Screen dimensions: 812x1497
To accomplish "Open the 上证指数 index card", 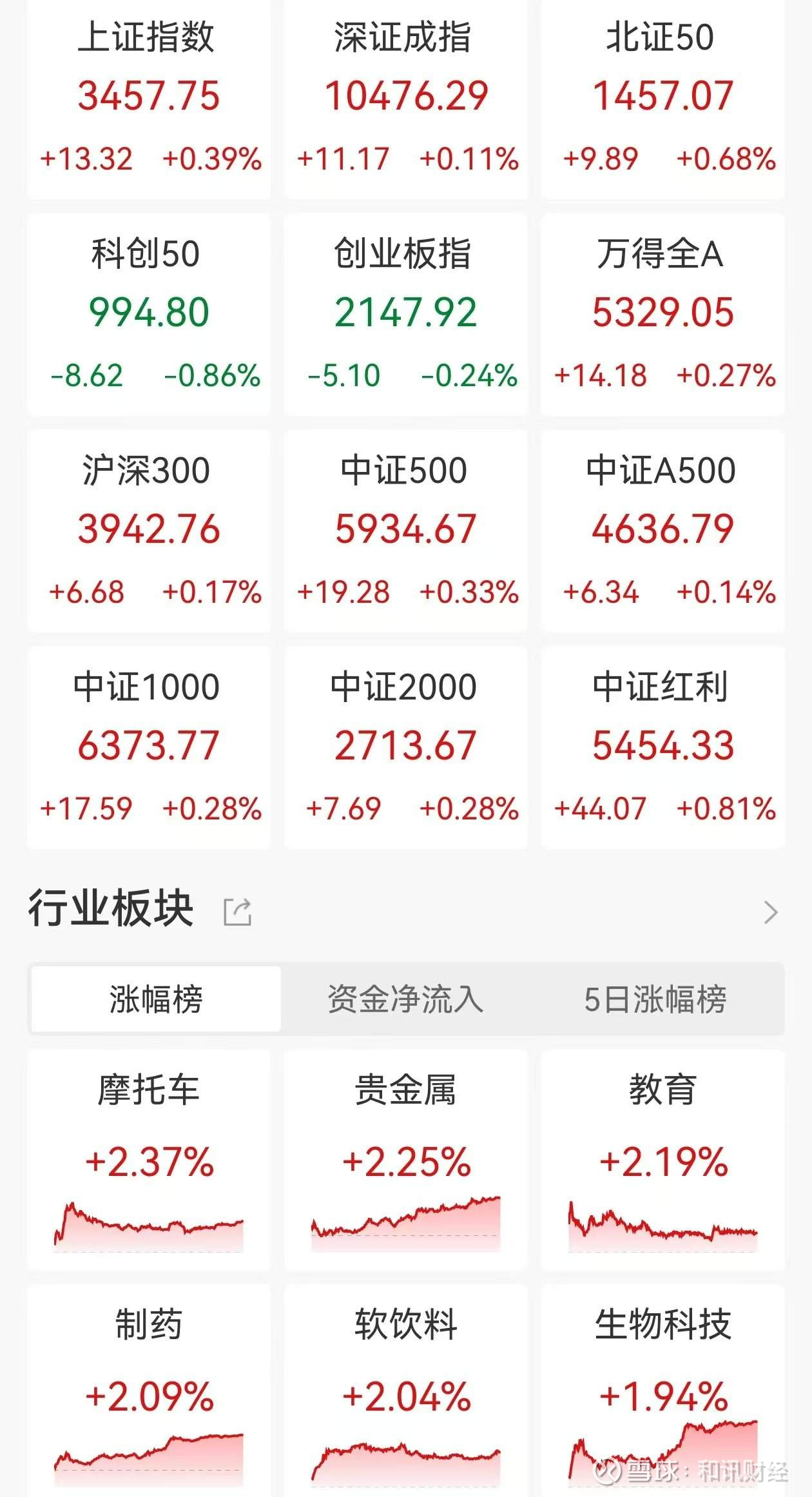I will (149, 99).
